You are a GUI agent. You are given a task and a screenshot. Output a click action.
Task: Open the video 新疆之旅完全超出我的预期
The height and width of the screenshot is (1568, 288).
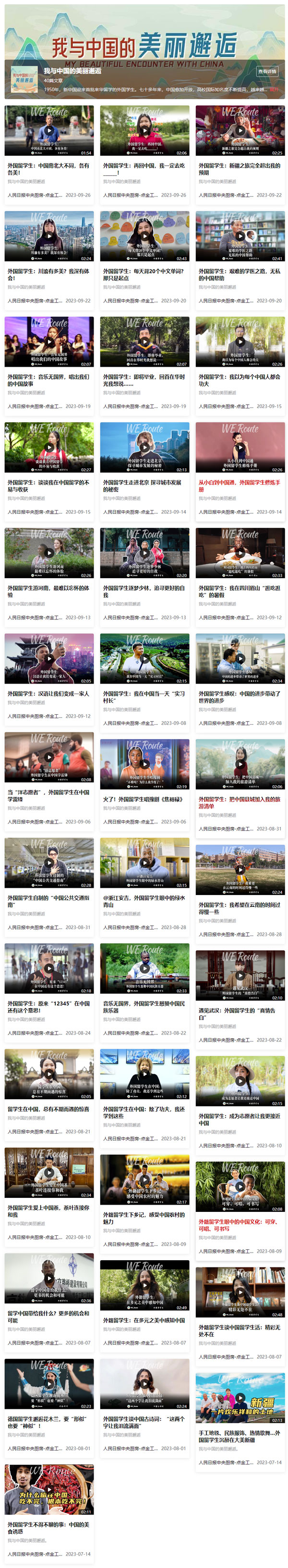pos(240,130)
